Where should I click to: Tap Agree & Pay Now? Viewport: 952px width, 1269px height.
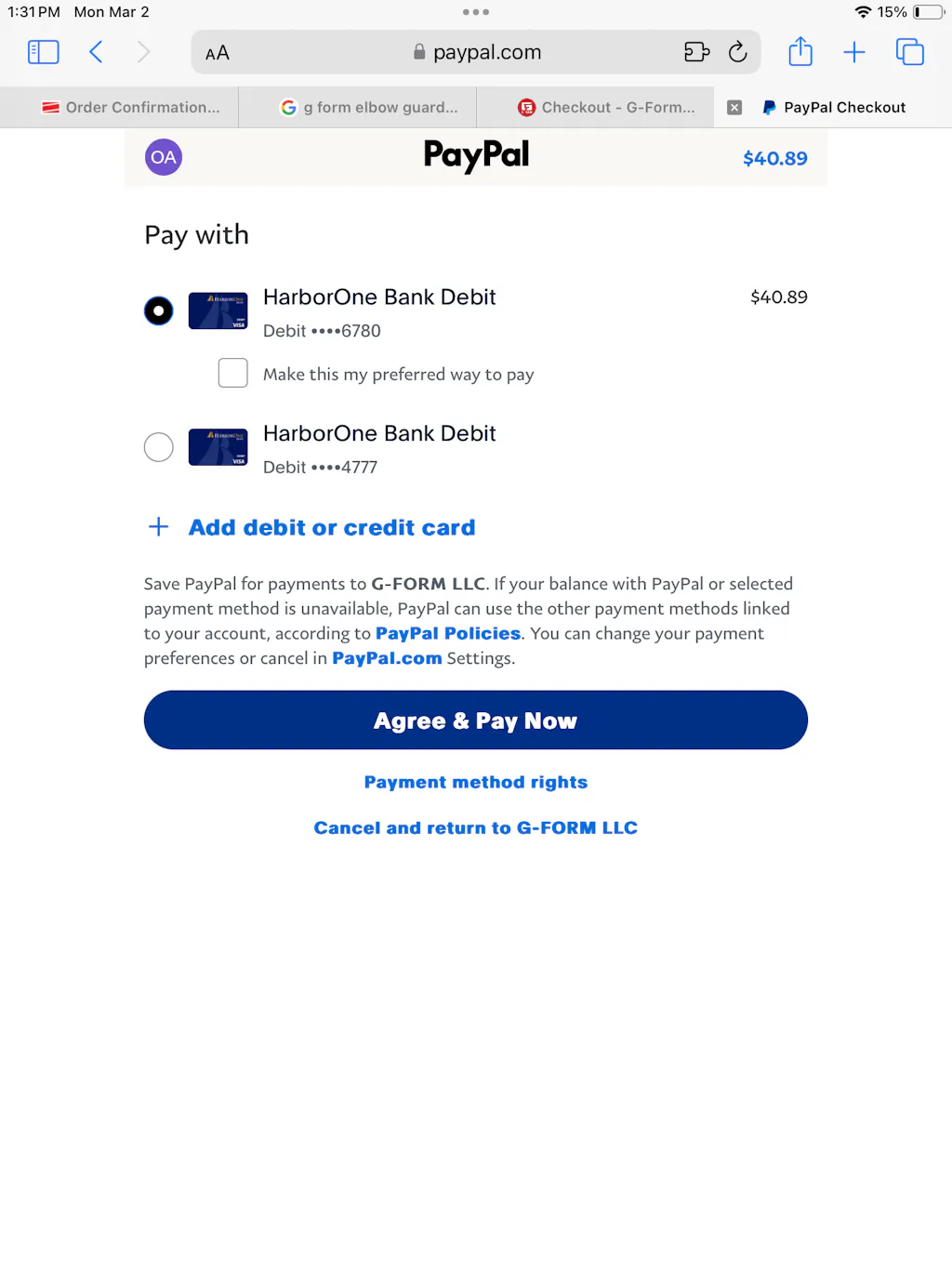(x=475, y=720)
